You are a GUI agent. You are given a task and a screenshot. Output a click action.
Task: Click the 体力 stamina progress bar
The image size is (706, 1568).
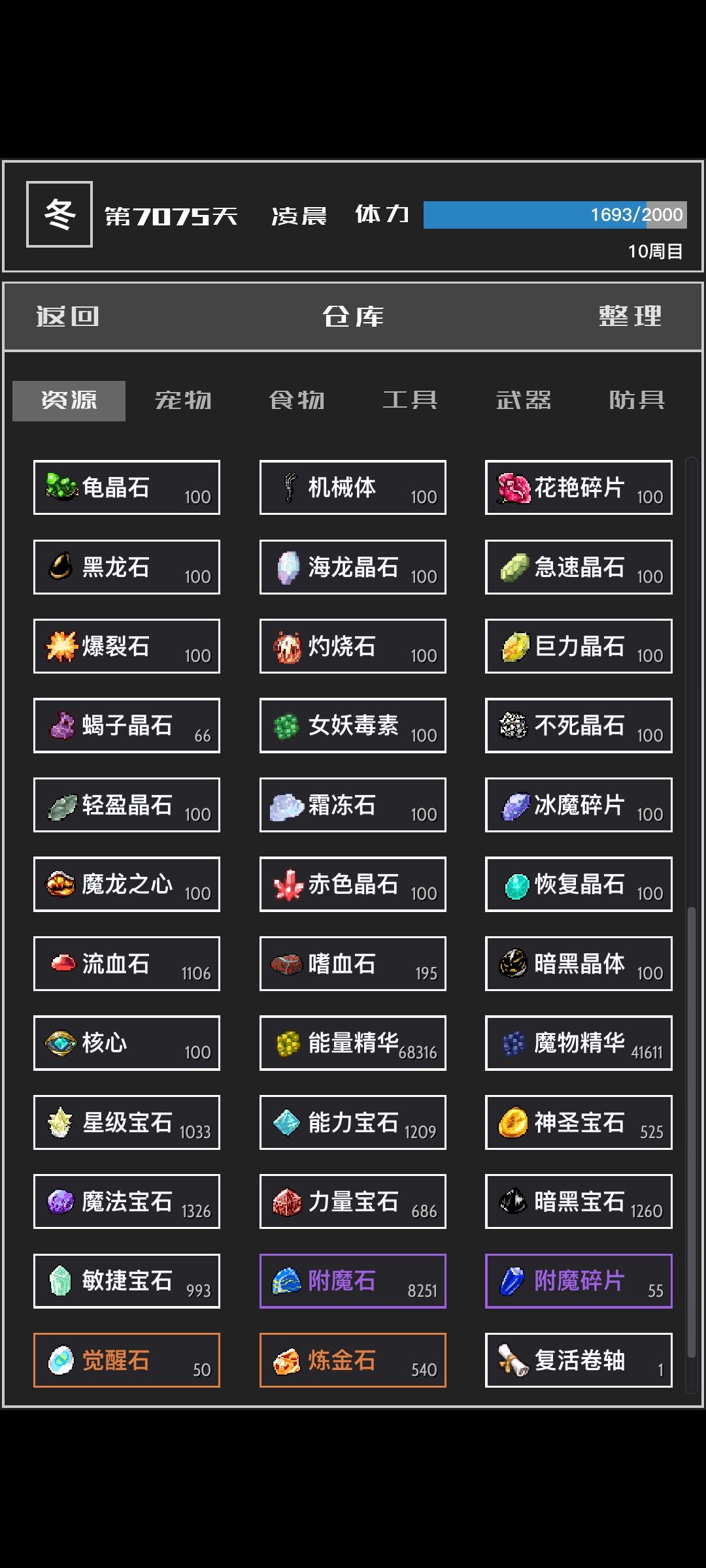click(x=552, y=214)
